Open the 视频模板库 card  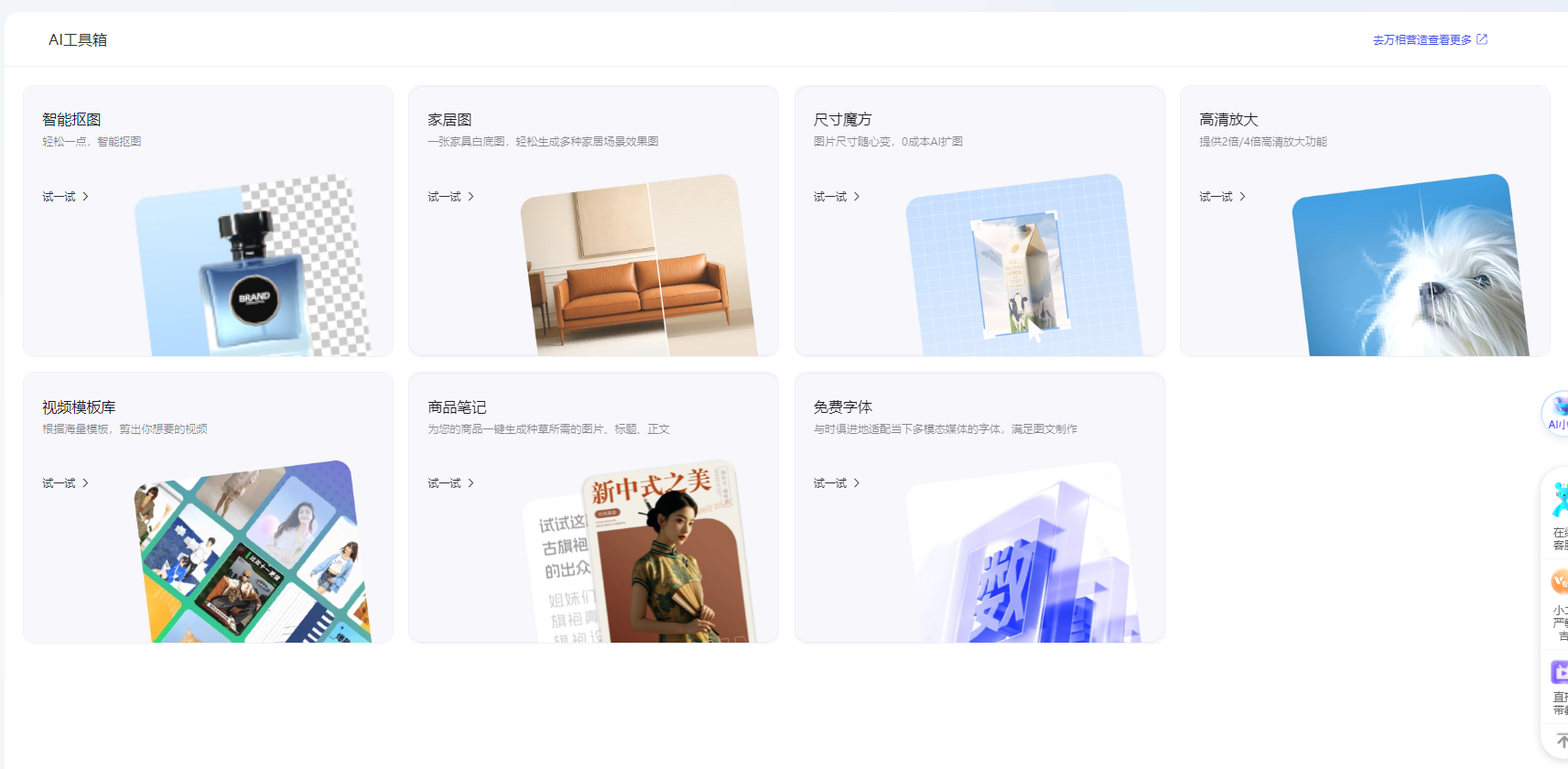click(x=208, y=507)
